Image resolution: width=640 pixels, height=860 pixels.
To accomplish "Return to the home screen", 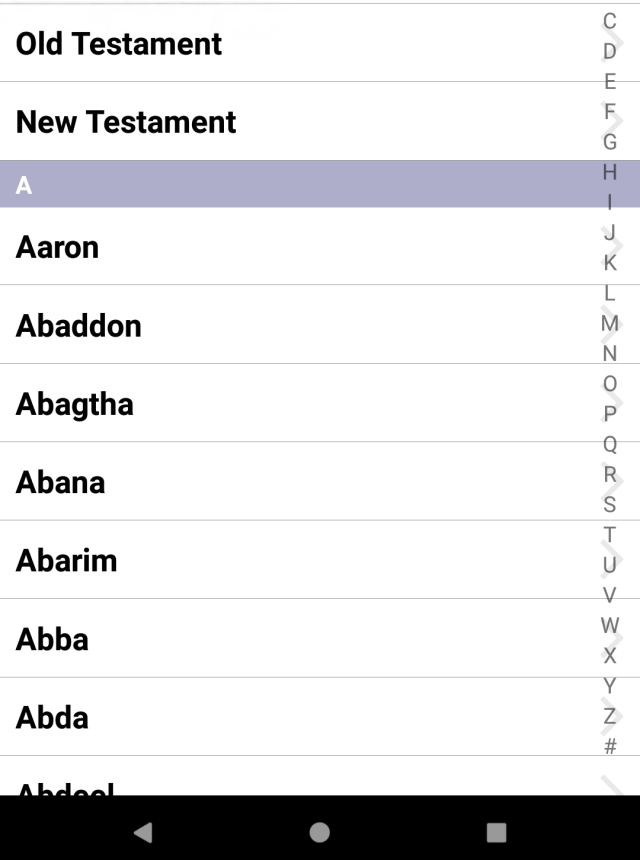I will click(320, 832).
